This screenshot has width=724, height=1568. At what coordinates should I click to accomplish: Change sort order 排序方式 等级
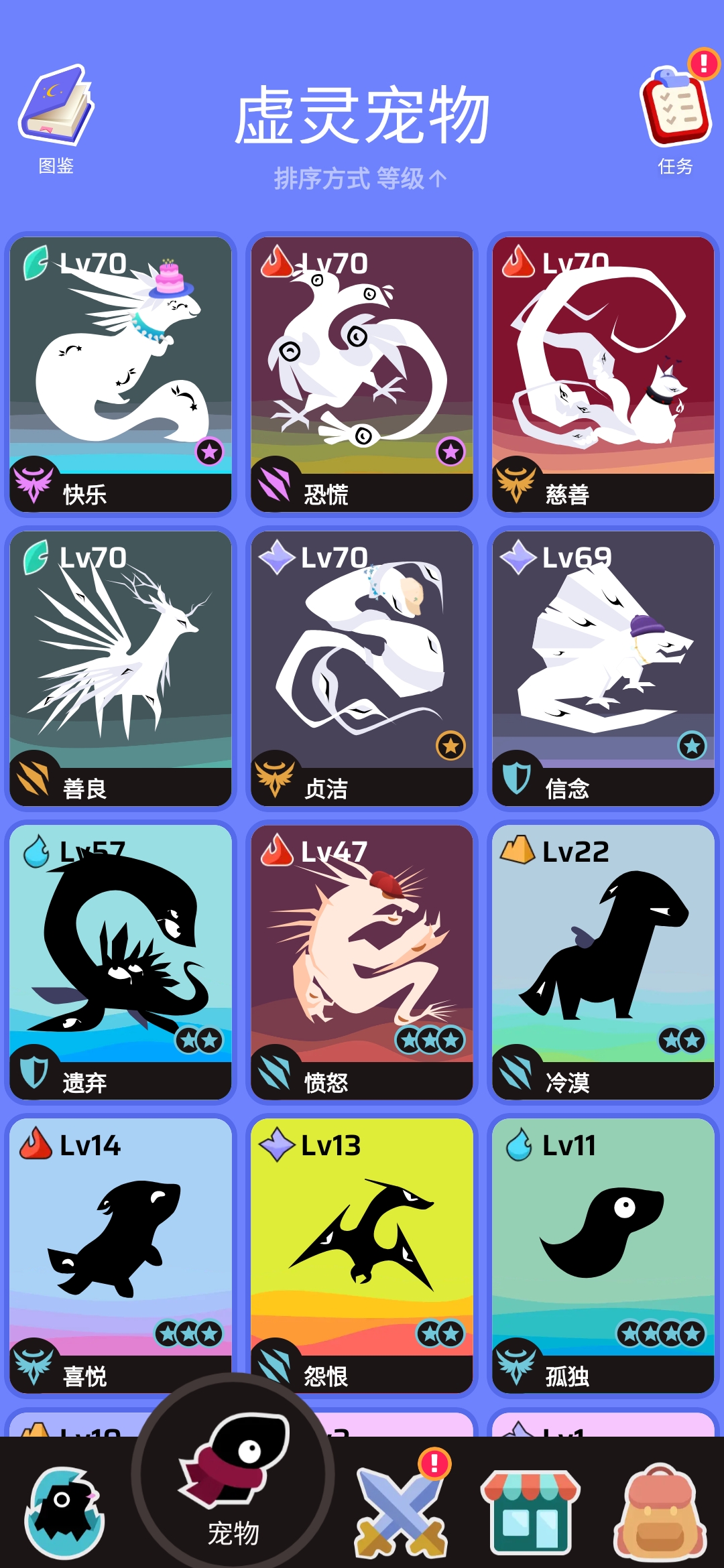click(361, 179)
